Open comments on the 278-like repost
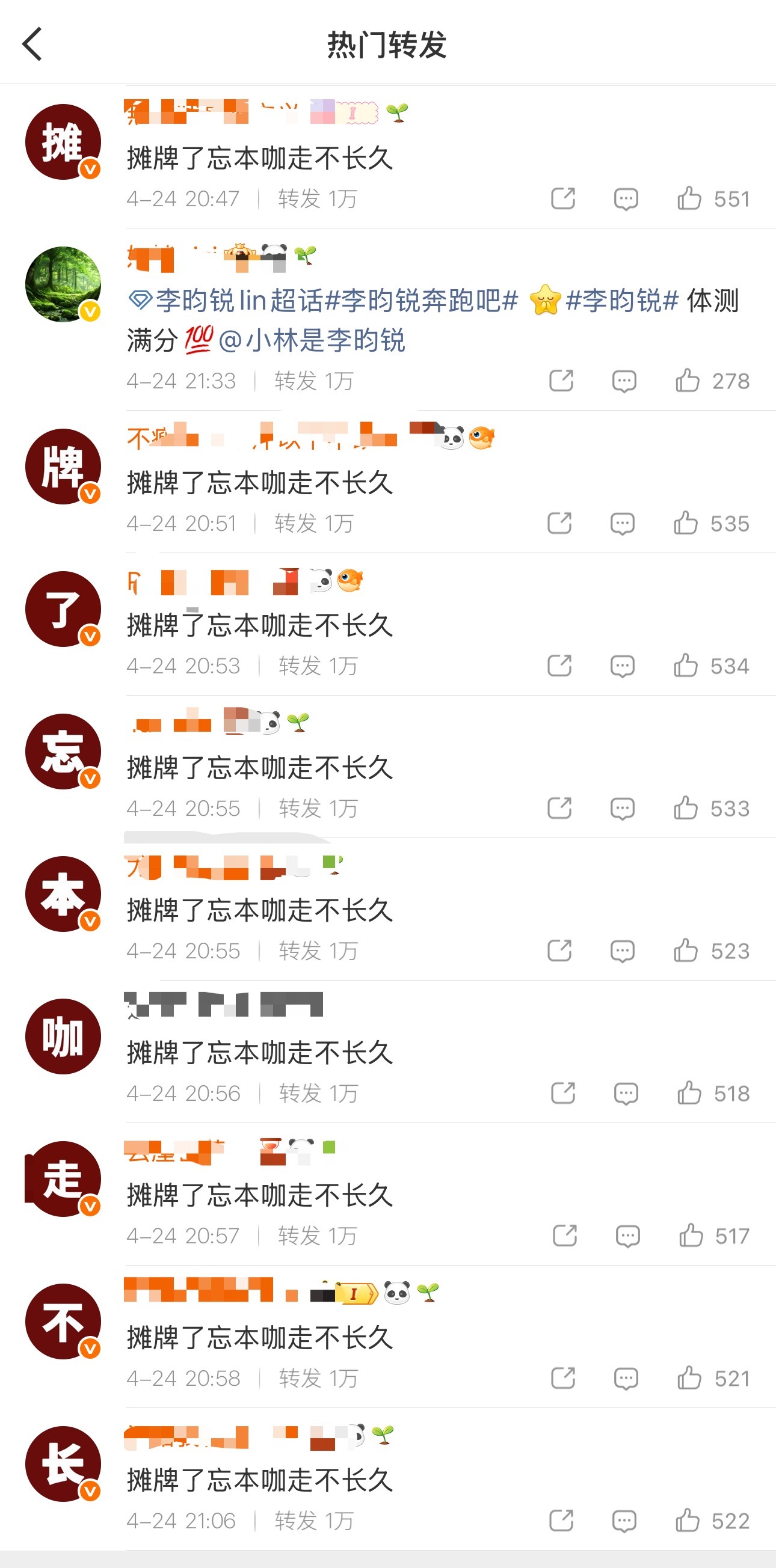776x1568 pixels. click(625, 382)
